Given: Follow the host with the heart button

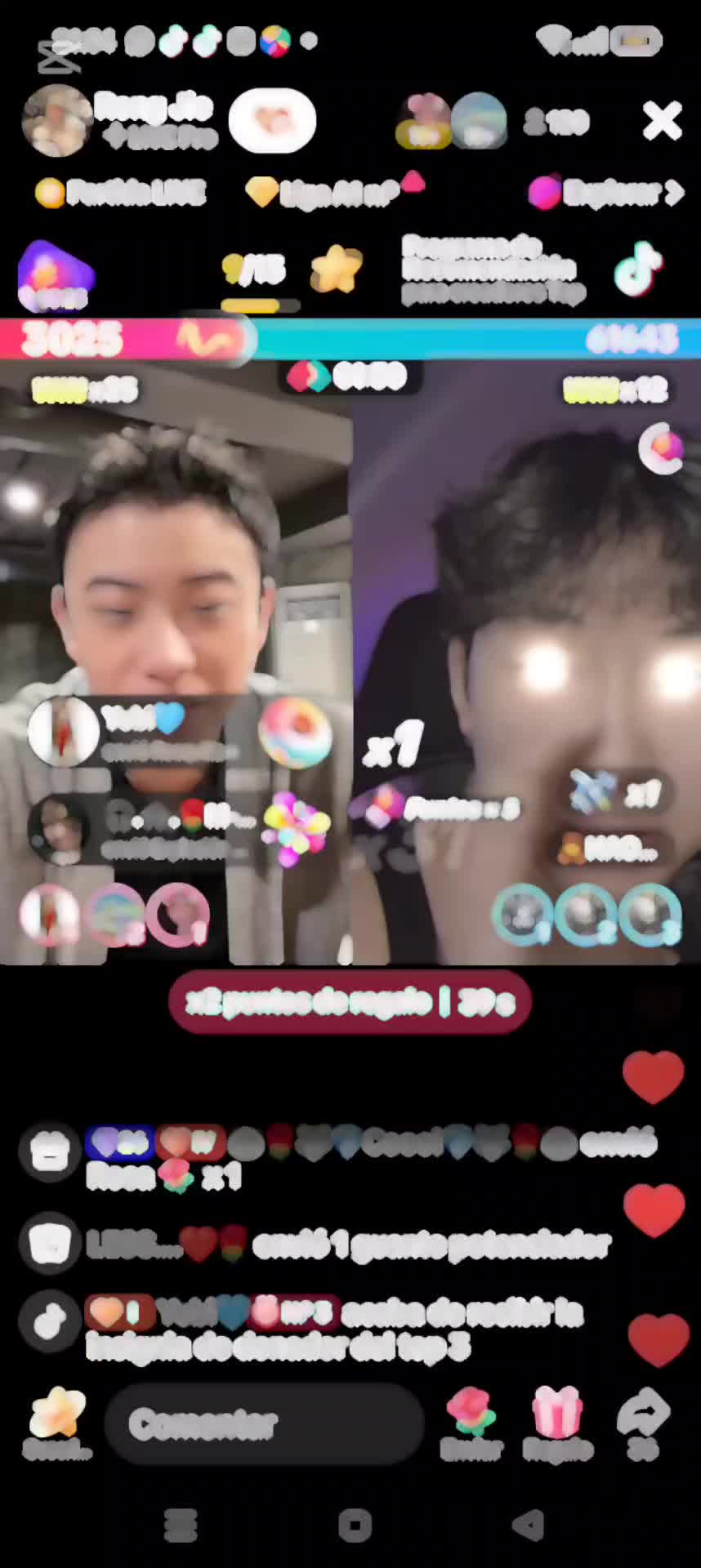Looking at the screenshot, I should [x=272, y=121].
